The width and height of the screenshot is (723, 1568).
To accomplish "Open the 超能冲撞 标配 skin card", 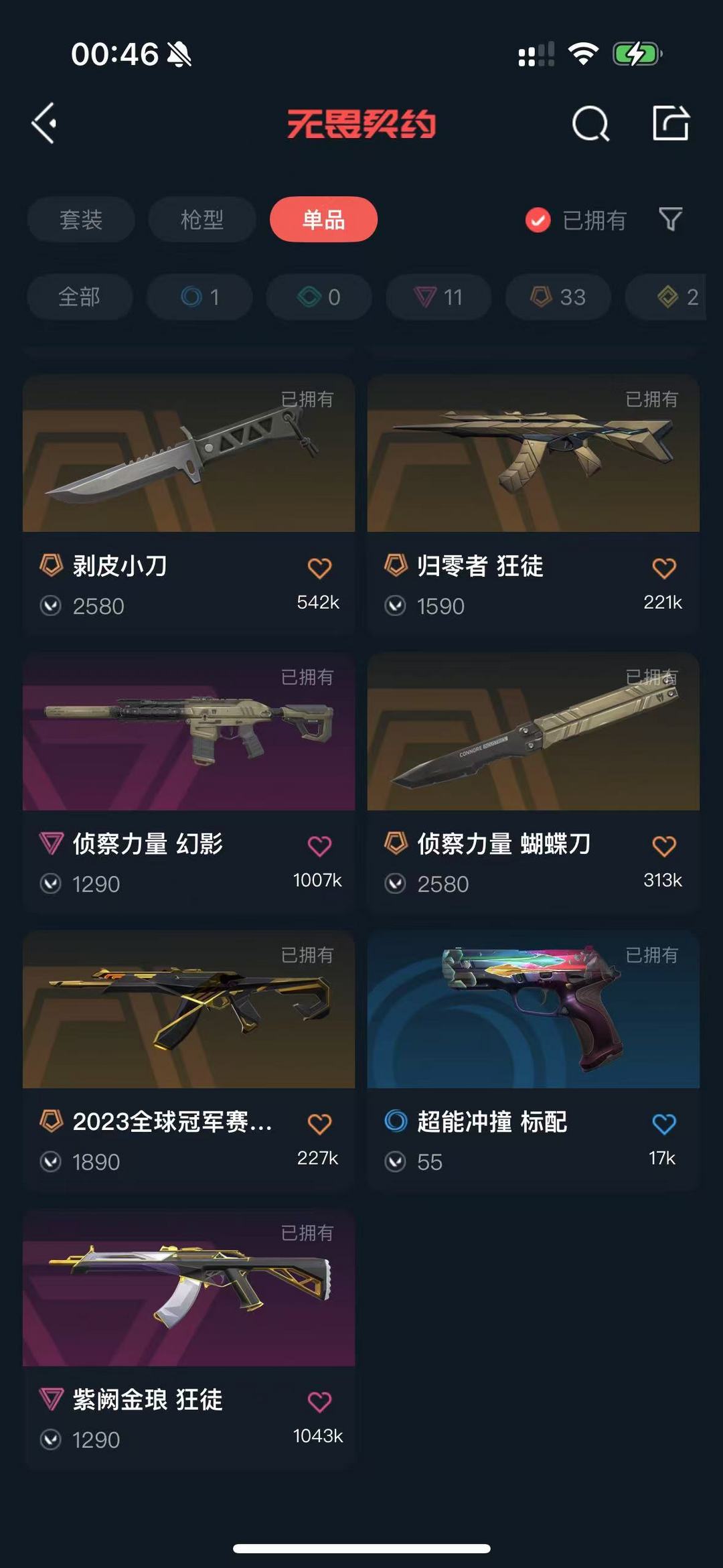I will tap(534, 1060).
